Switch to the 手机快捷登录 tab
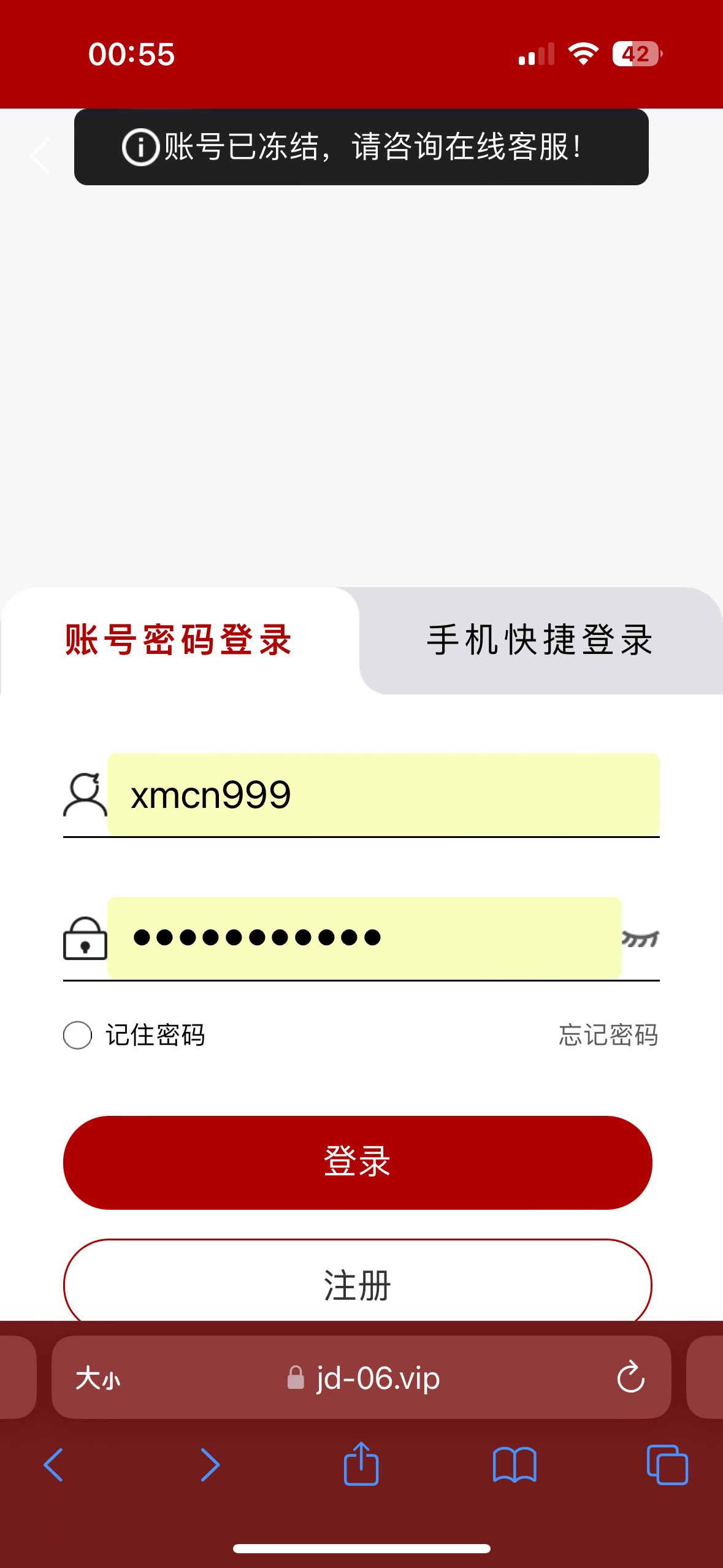The height and width of the screenshot is (1568, 723). coord(540,640)
